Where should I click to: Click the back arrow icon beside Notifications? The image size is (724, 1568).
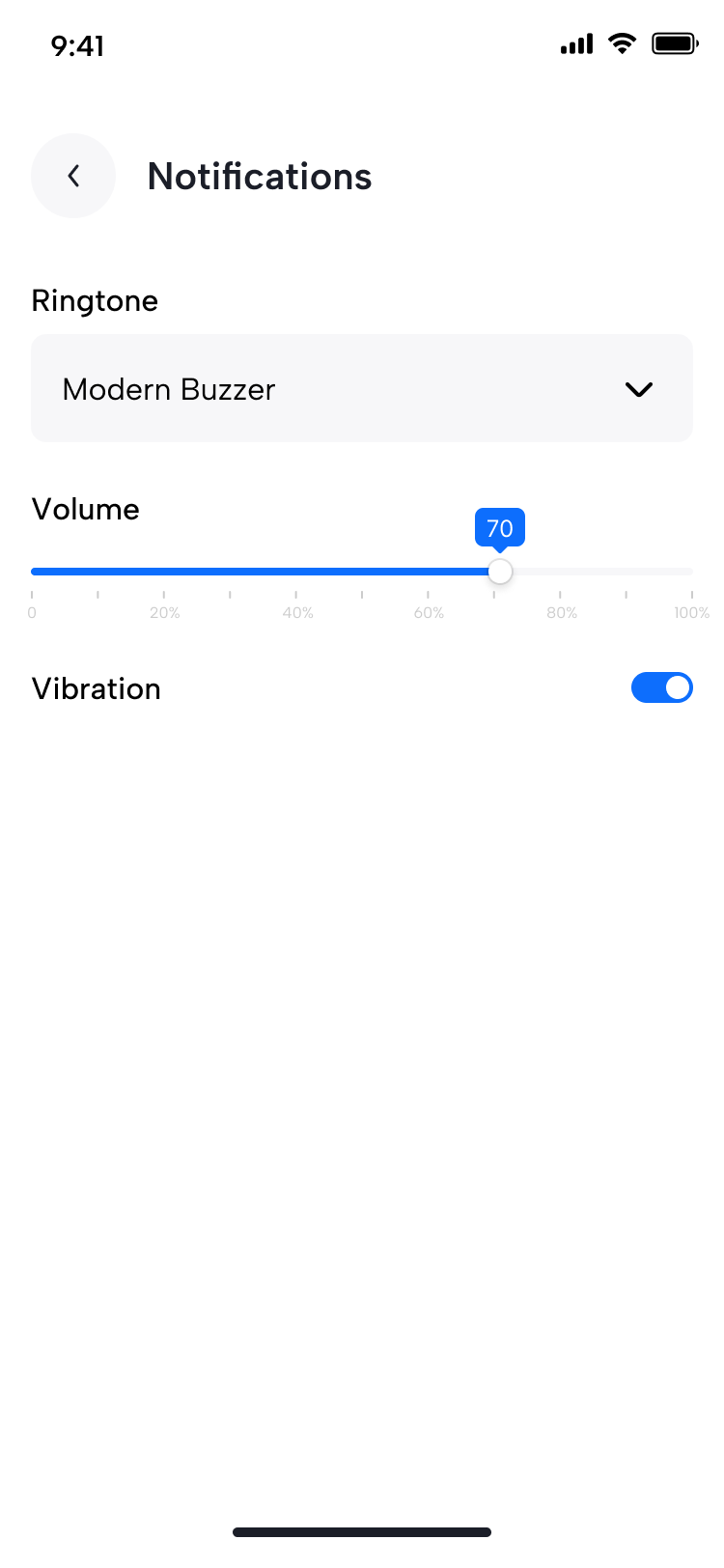(x=73, y=176)
